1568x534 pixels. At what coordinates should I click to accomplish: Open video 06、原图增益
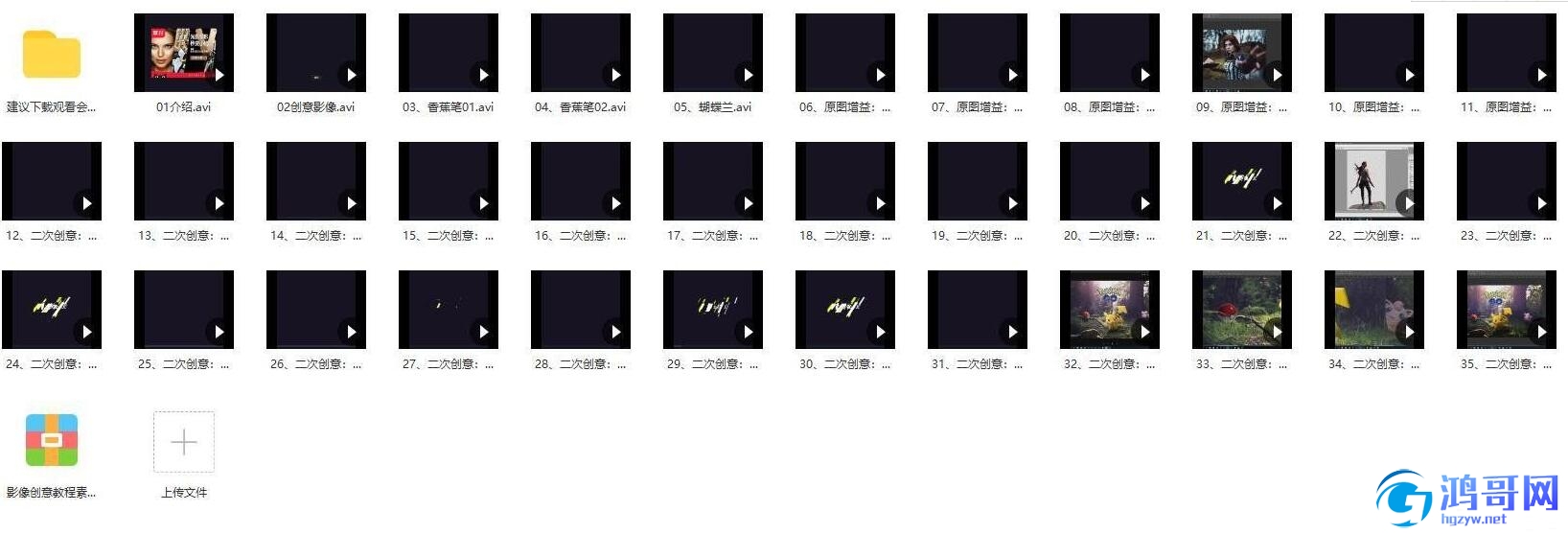pos(844,53)
